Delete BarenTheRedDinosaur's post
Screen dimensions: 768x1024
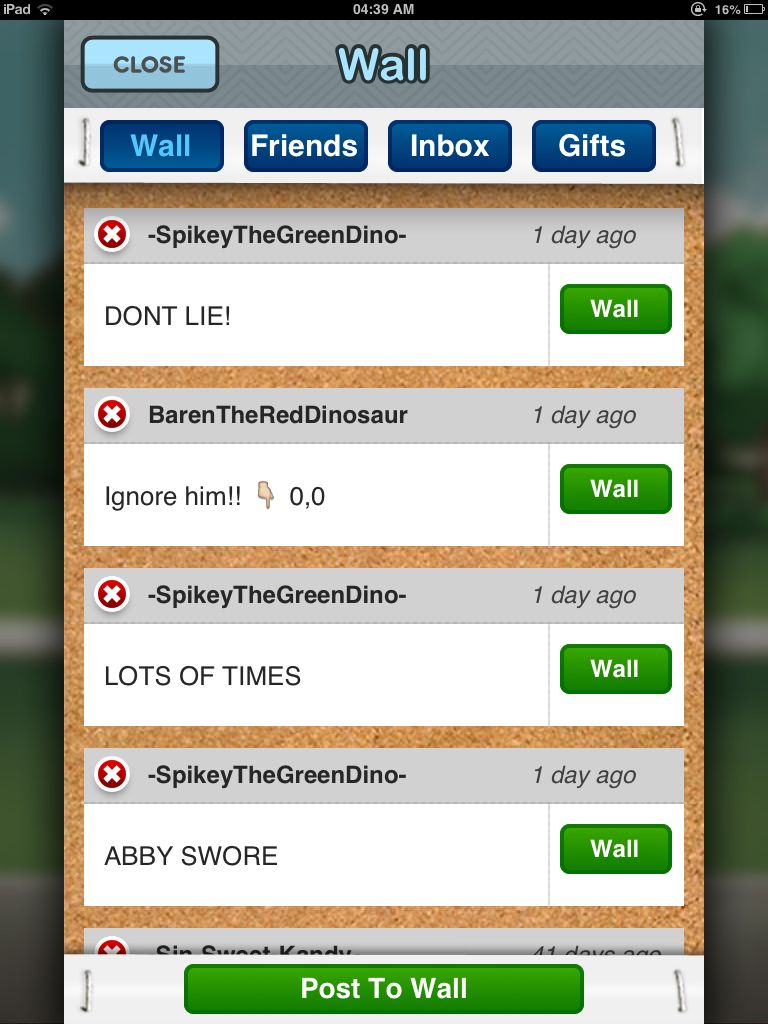pyautogui.click(x=112, y=415)
